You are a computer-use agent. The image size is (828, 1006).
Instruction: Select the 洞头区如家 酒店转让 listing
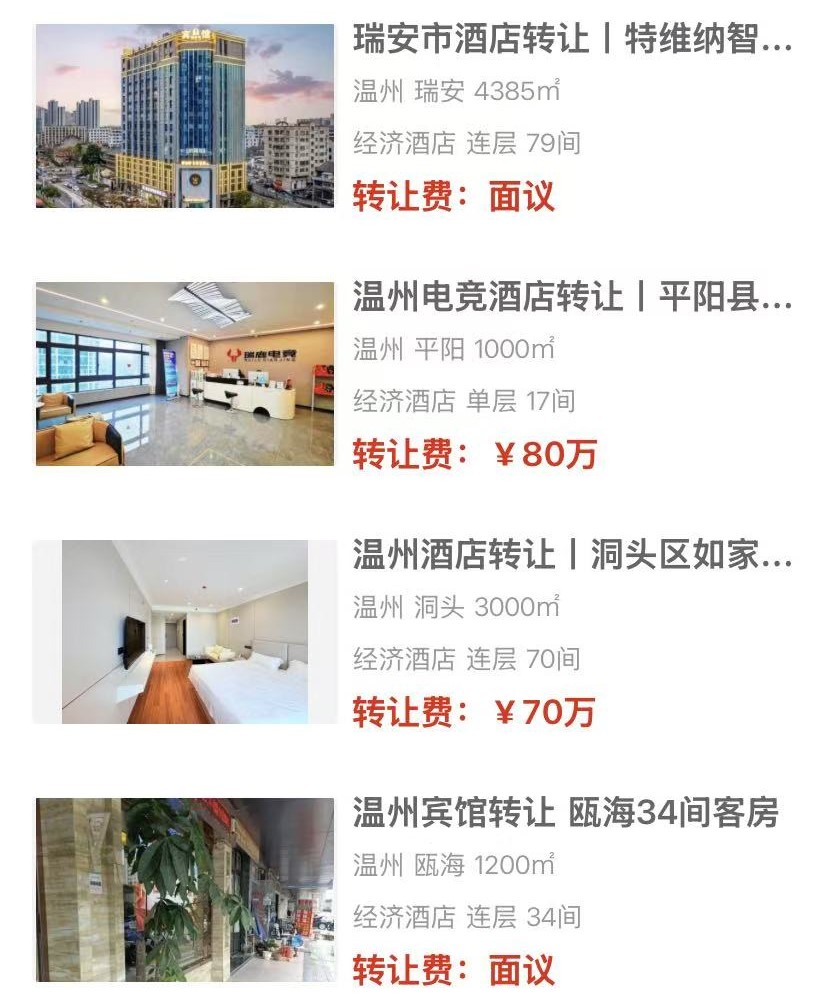click(x=572, y=556)
